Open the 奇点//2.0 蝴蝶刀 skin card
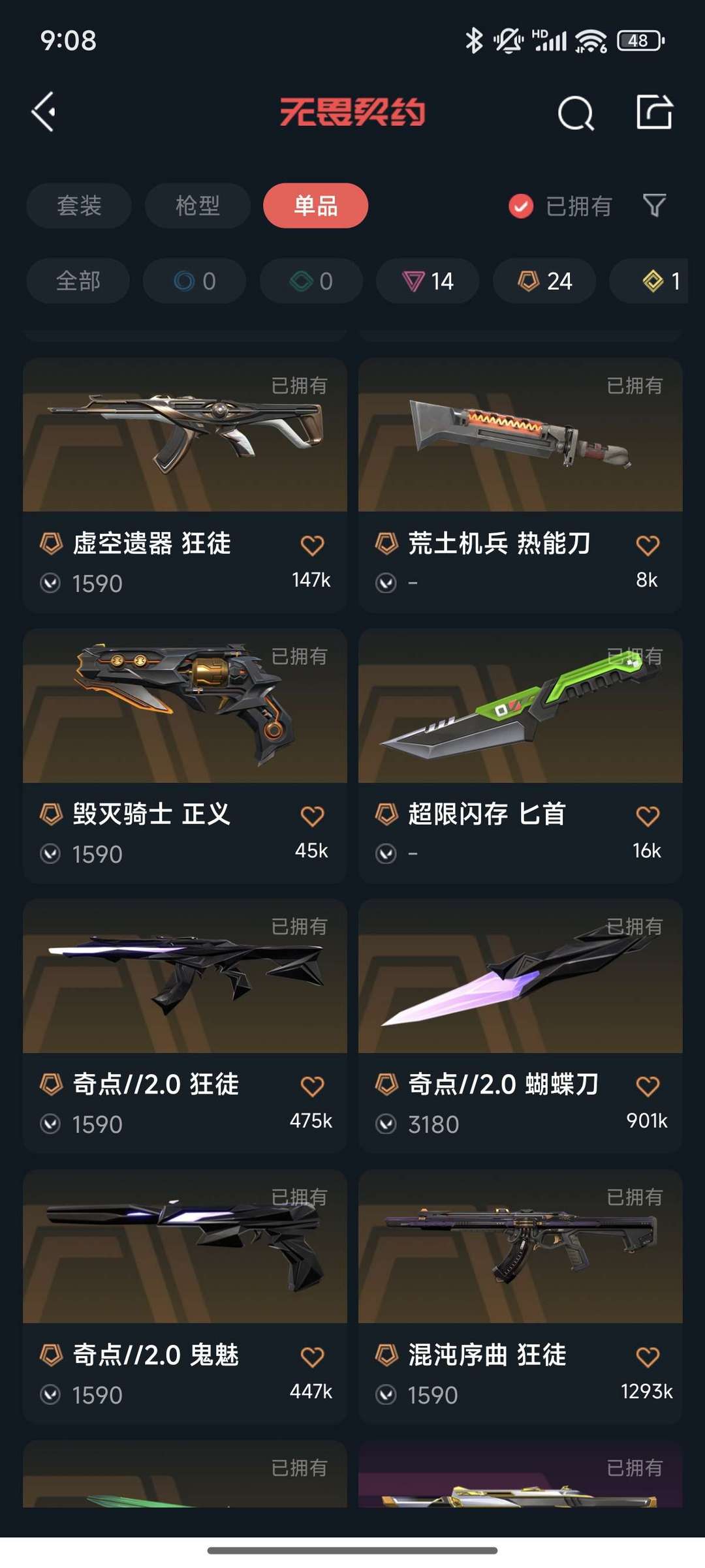Image resolution: width=705 pixels, height=1568 pixels. (520, 1026)
